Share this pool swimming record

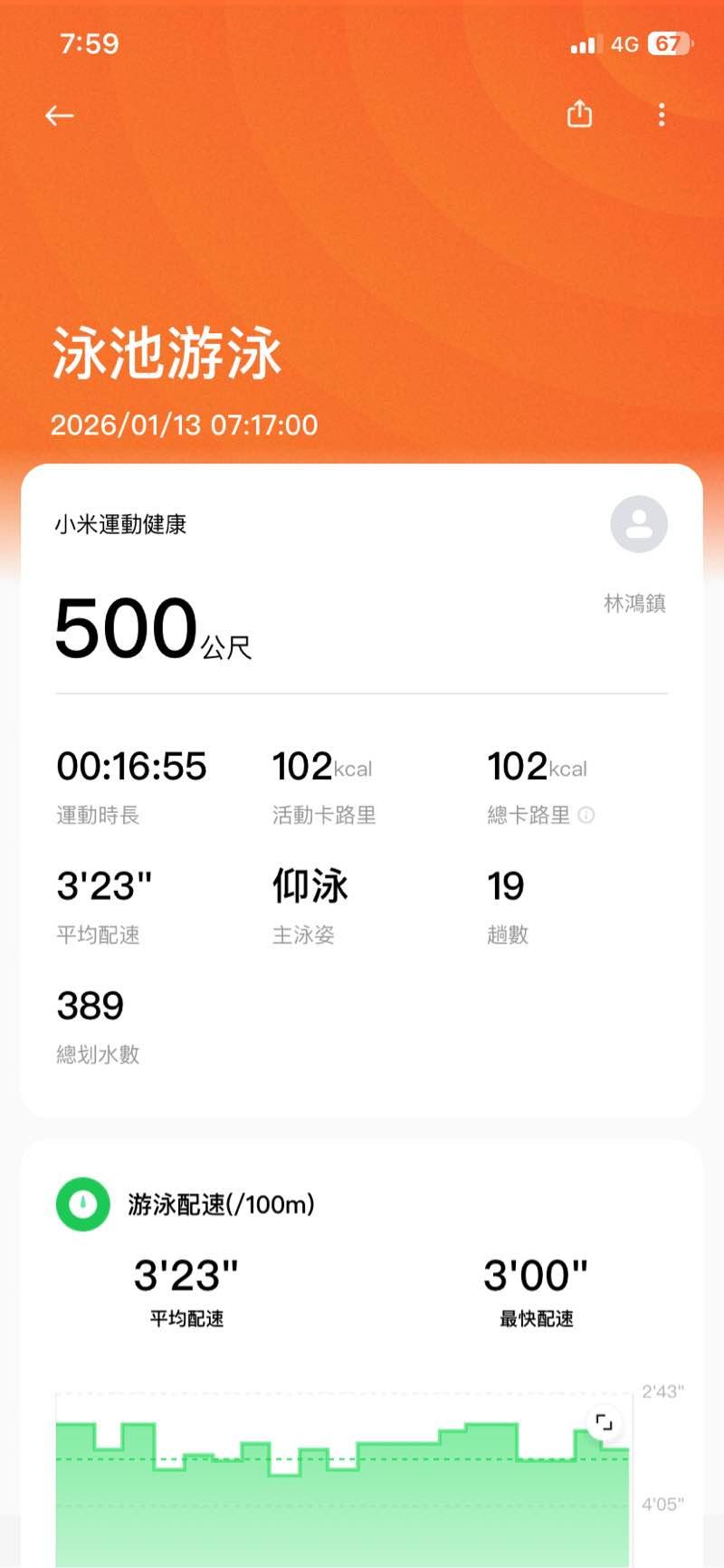click(579, 114)
